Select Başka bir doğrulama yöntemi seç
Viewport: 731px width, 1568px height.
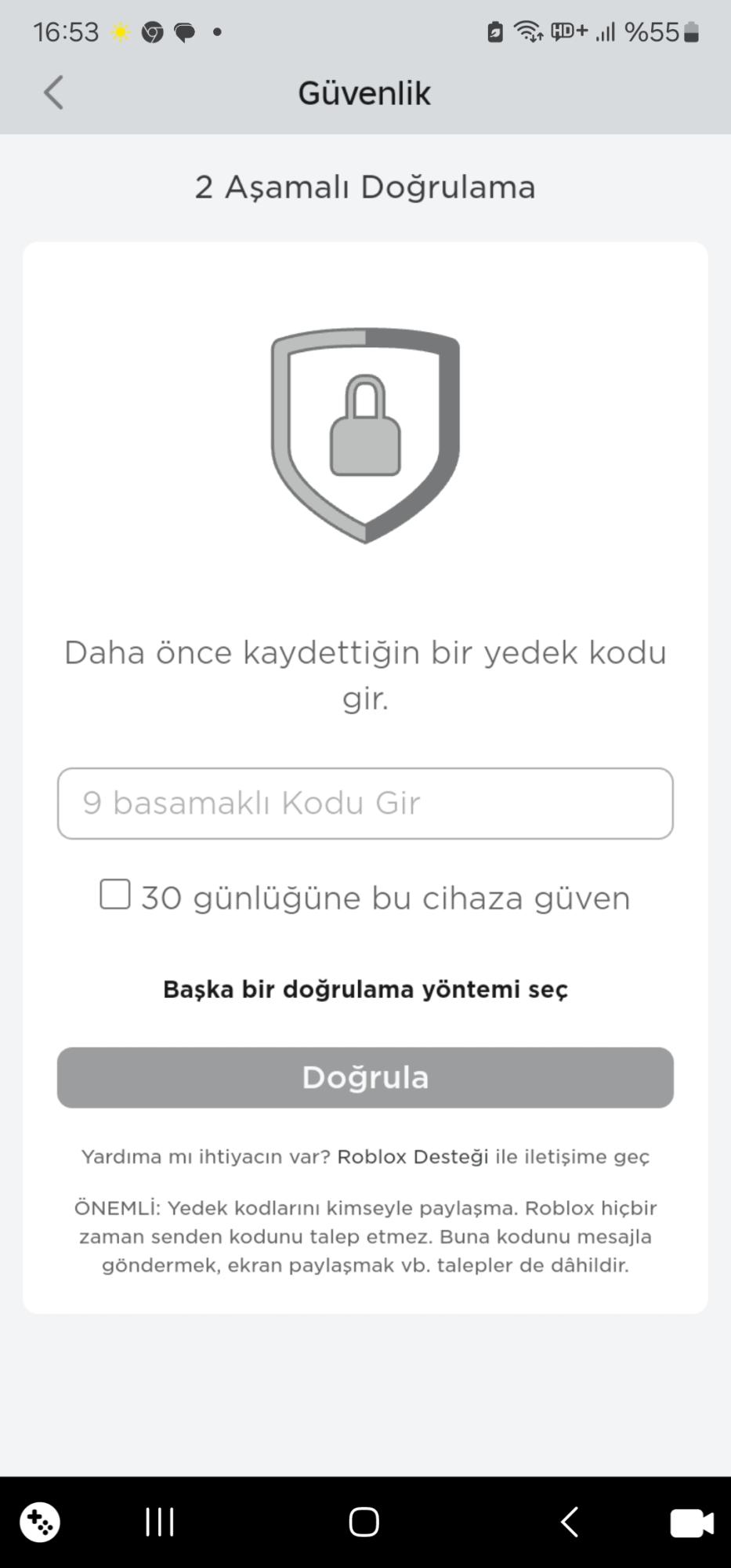[365, 989]
